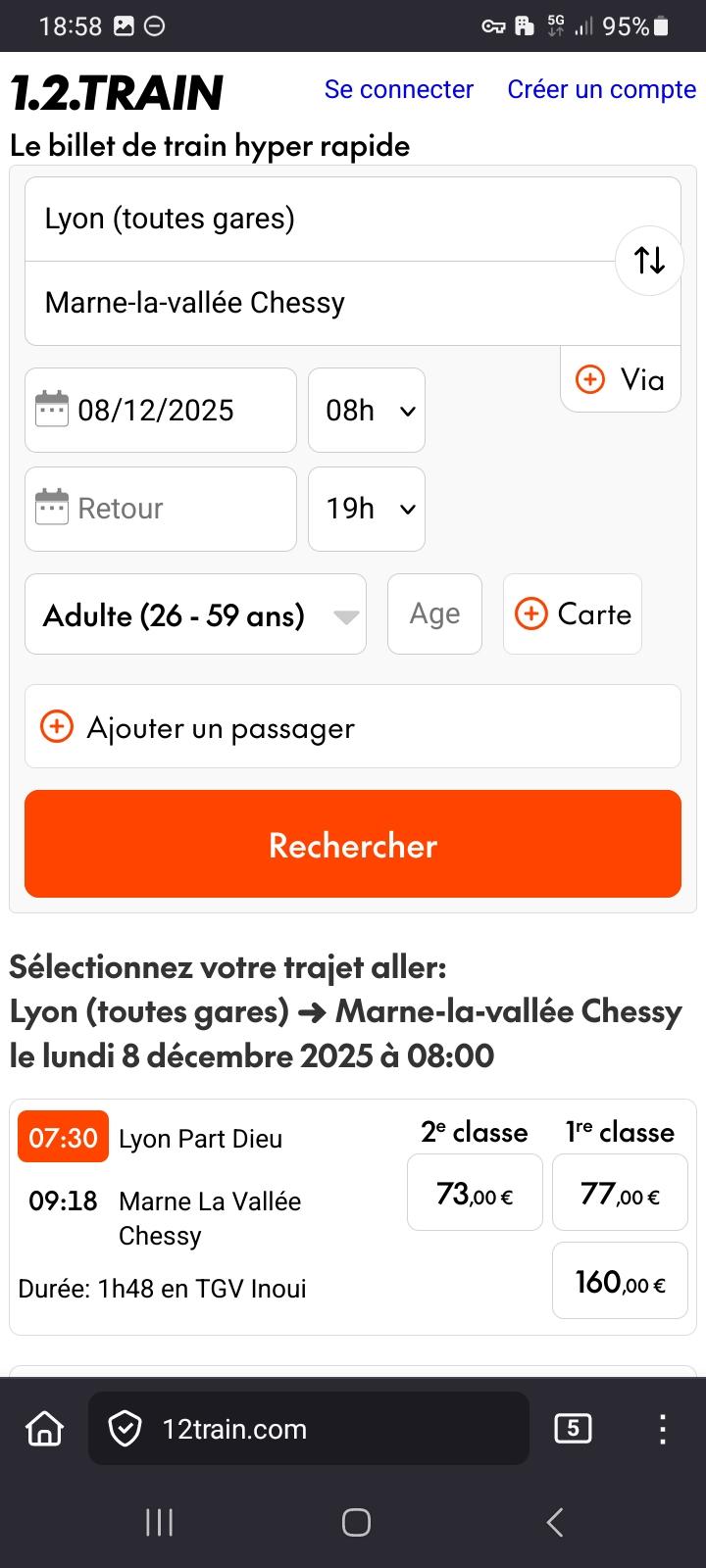Add a Via stopover
706x1568 pixels.
pyautogui.click(x=620, y=379)
